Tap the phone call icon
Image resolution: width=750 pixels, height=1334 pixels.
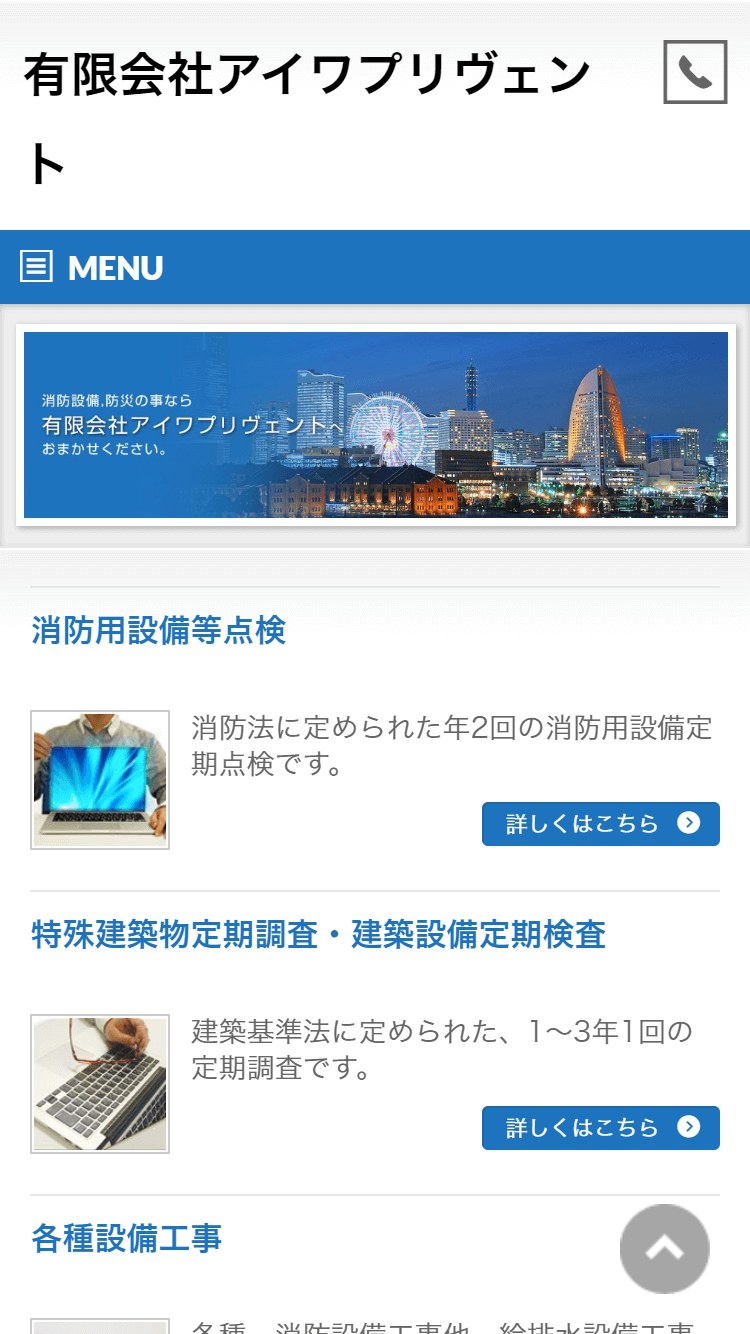pyautogui.click(x=695, y=72)
